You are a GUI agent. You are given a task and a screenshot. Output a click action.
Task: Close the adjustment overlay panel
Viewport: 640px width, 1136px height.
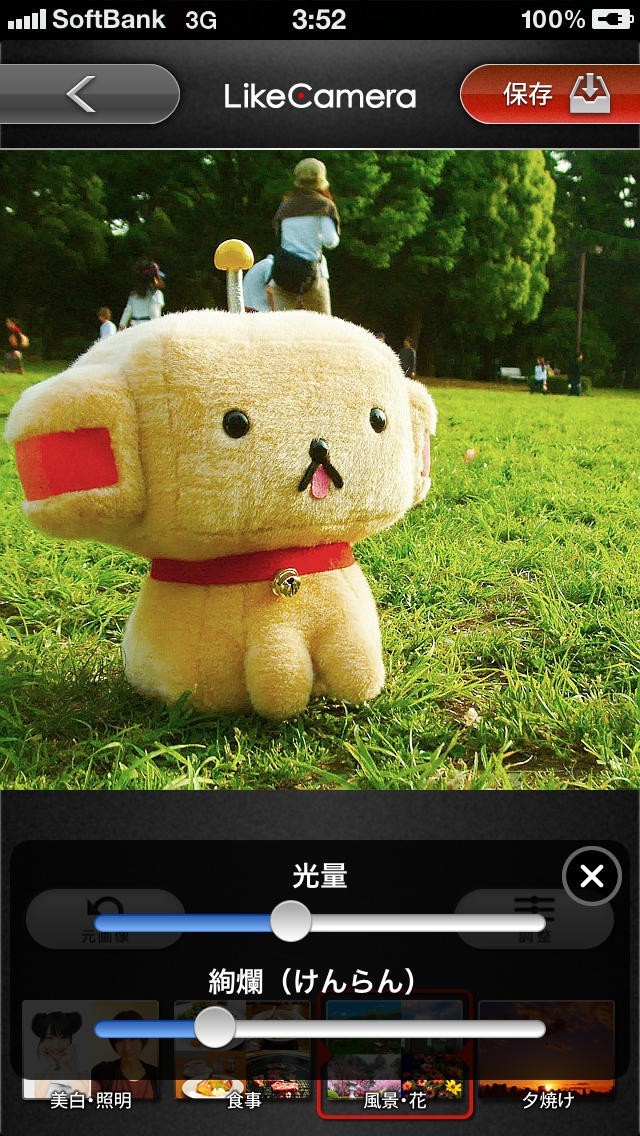(x=592, y=877)
